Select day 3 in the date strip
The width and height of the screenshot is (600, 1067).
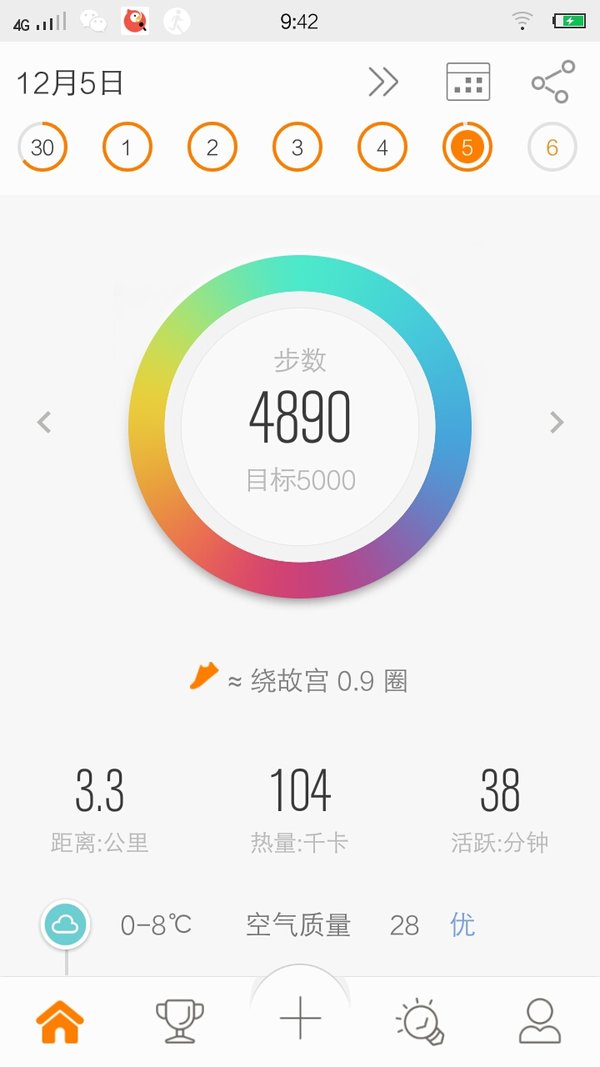tap(297, 146)
